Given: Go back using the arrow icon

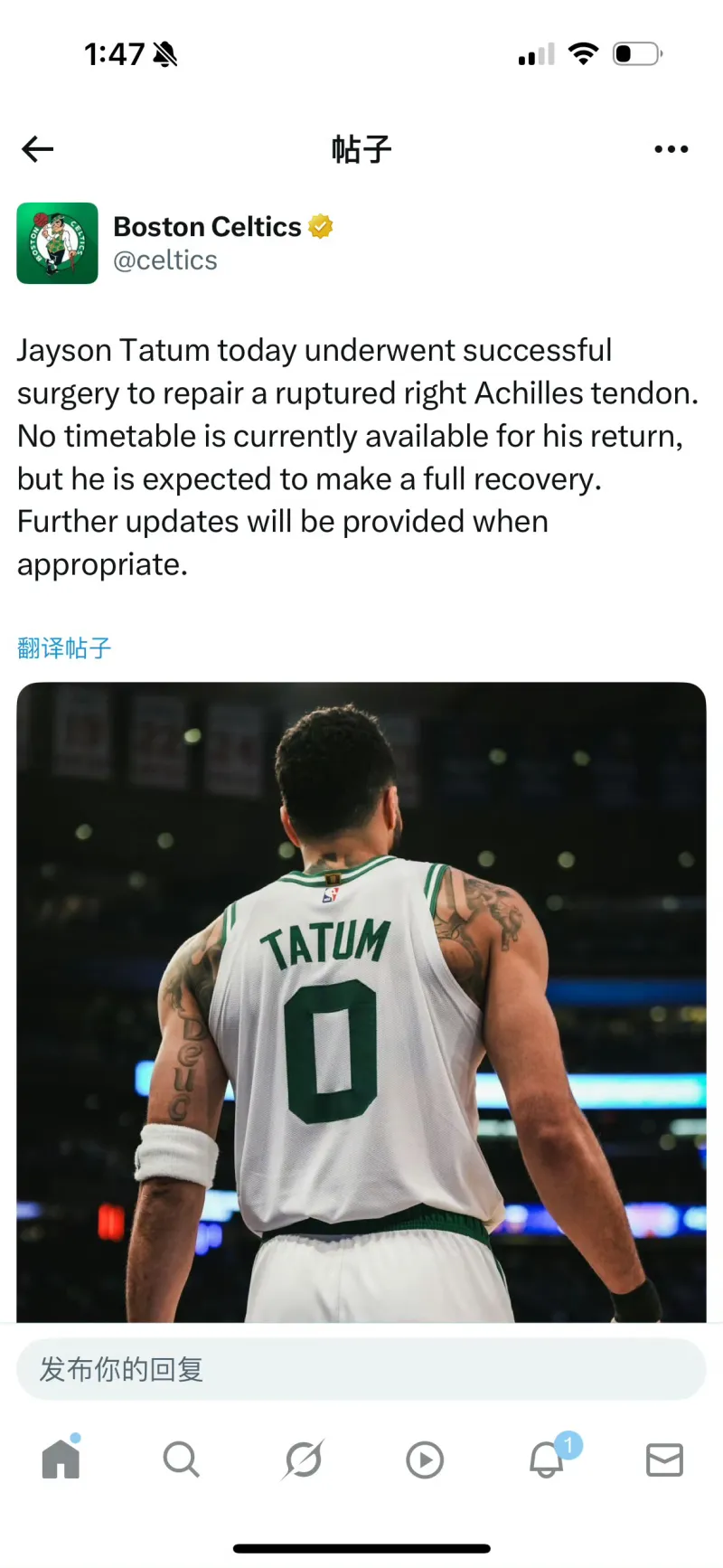Looking at the screenshot, I should coord(38,149).
